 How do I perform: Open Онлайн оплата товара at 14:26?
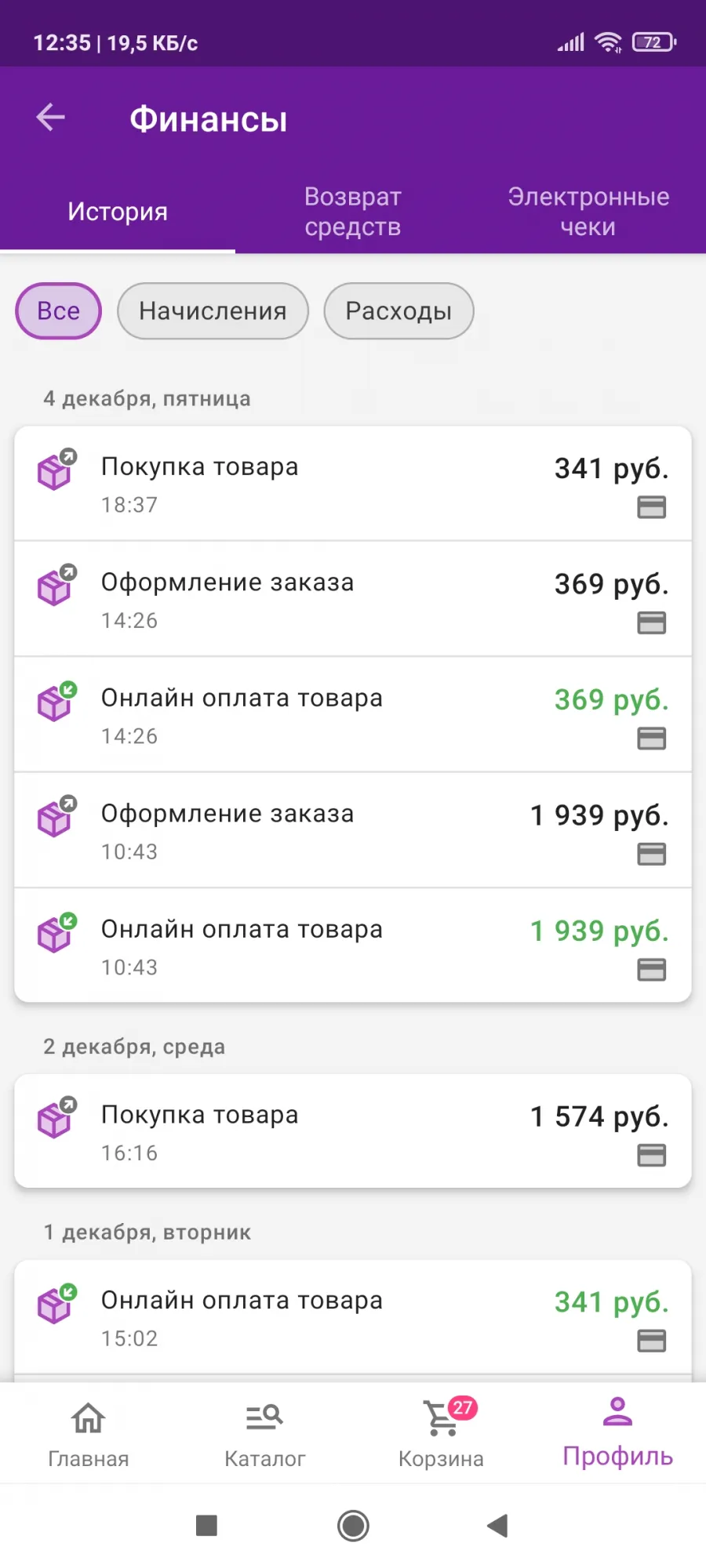pyautogui.click(x=353, y=714)
